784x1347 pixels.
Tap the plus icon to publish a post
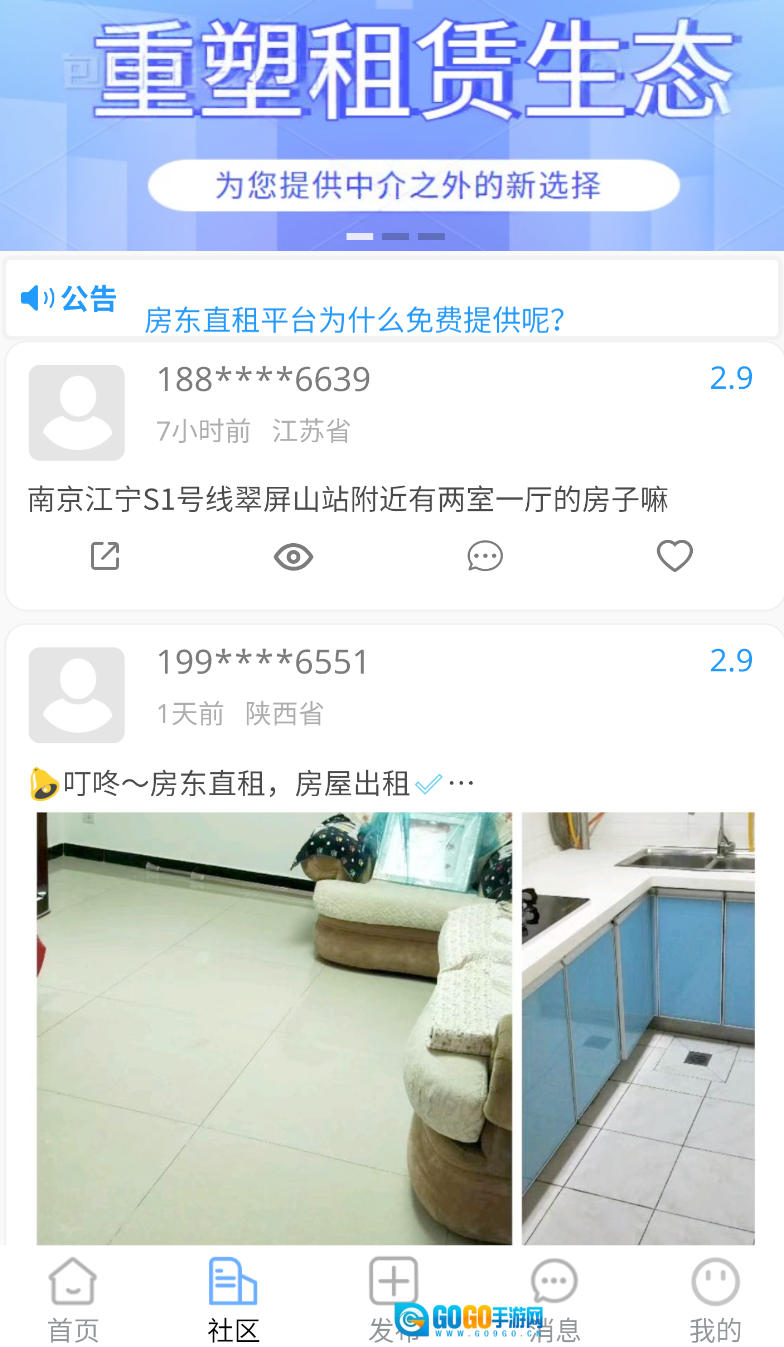coord(392,1279)
